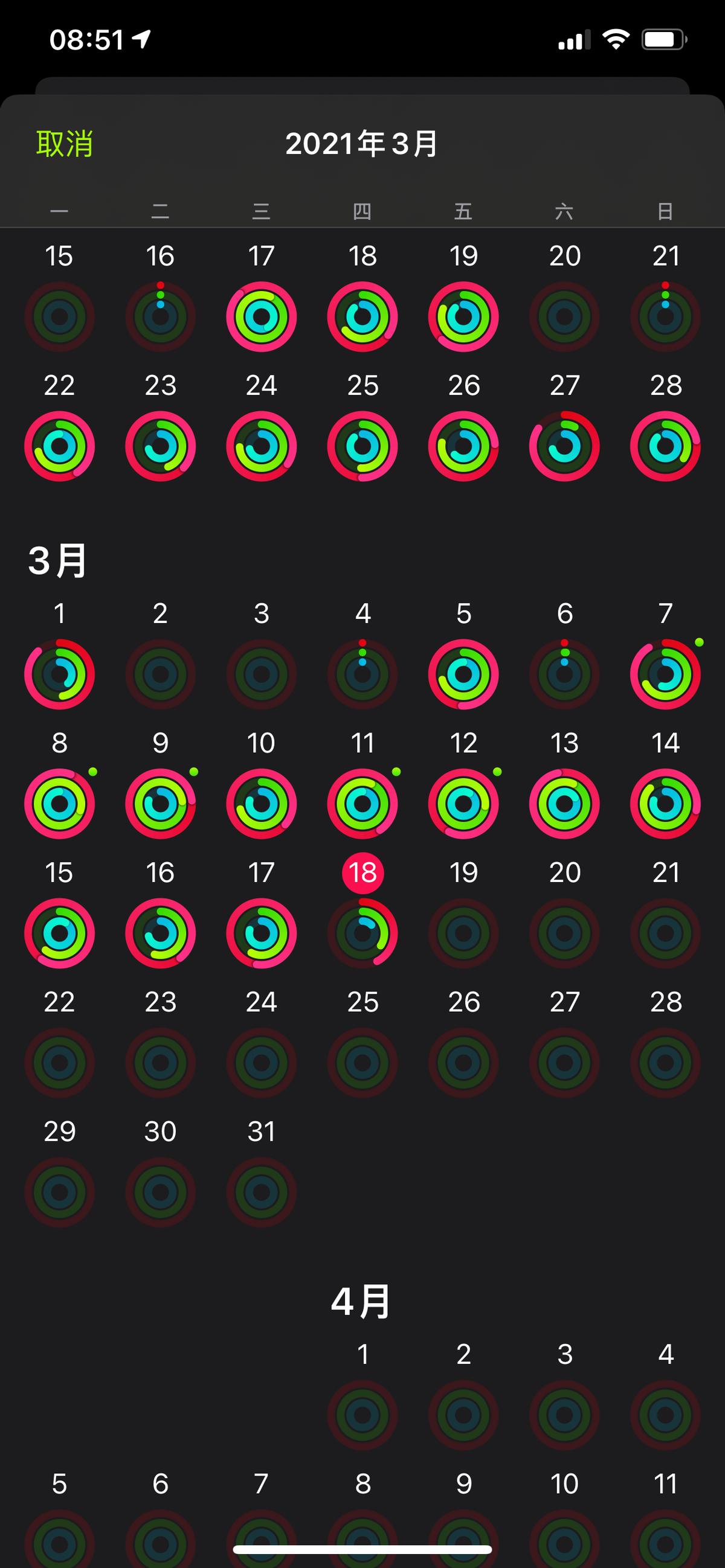The width and height of the screenshot is (725, 1568).
Task: Tap the 五 weekday column header
Action: (463, 213)
